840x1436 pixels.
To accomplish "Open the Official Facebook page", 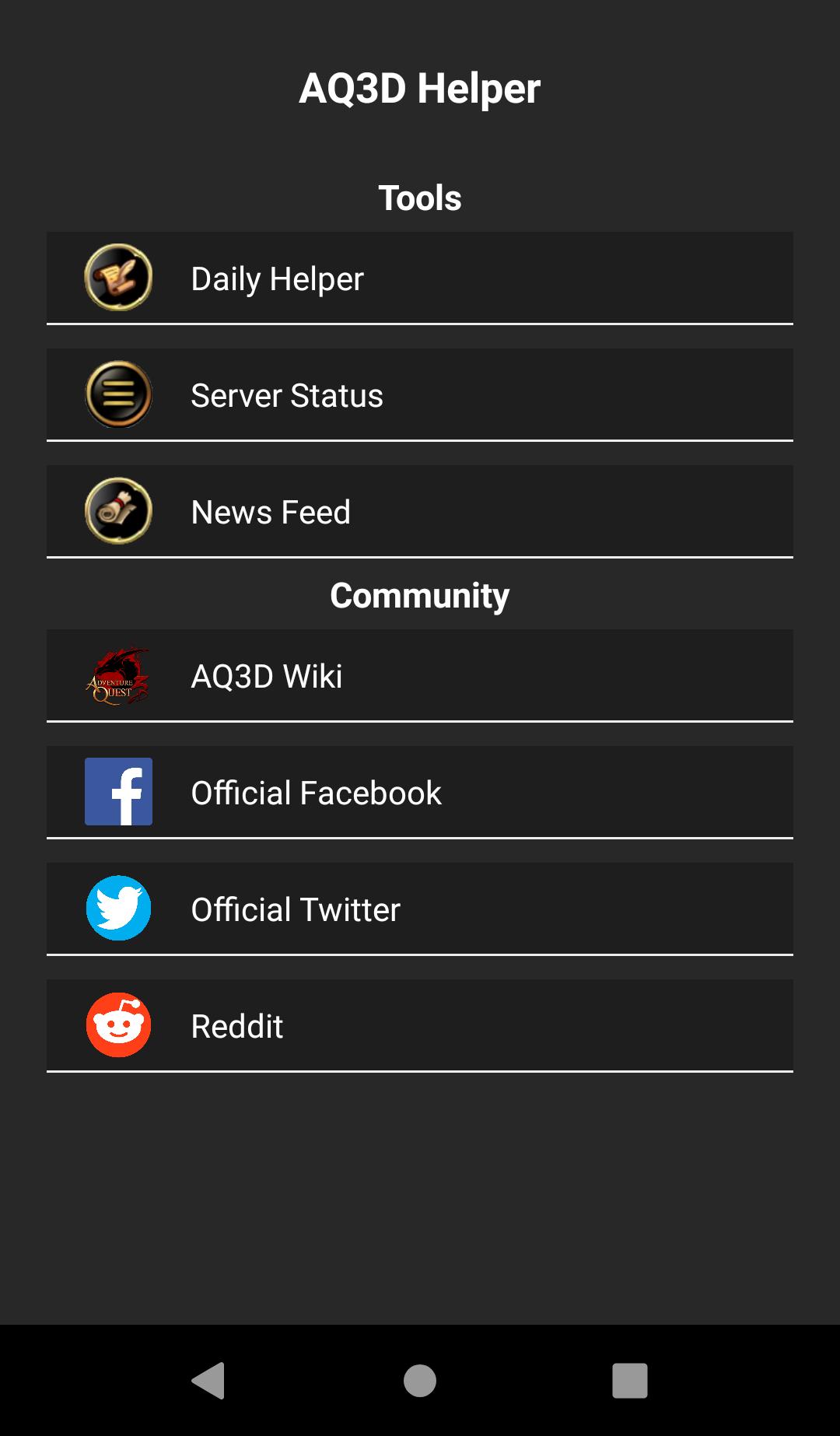I will coord(420,793).
